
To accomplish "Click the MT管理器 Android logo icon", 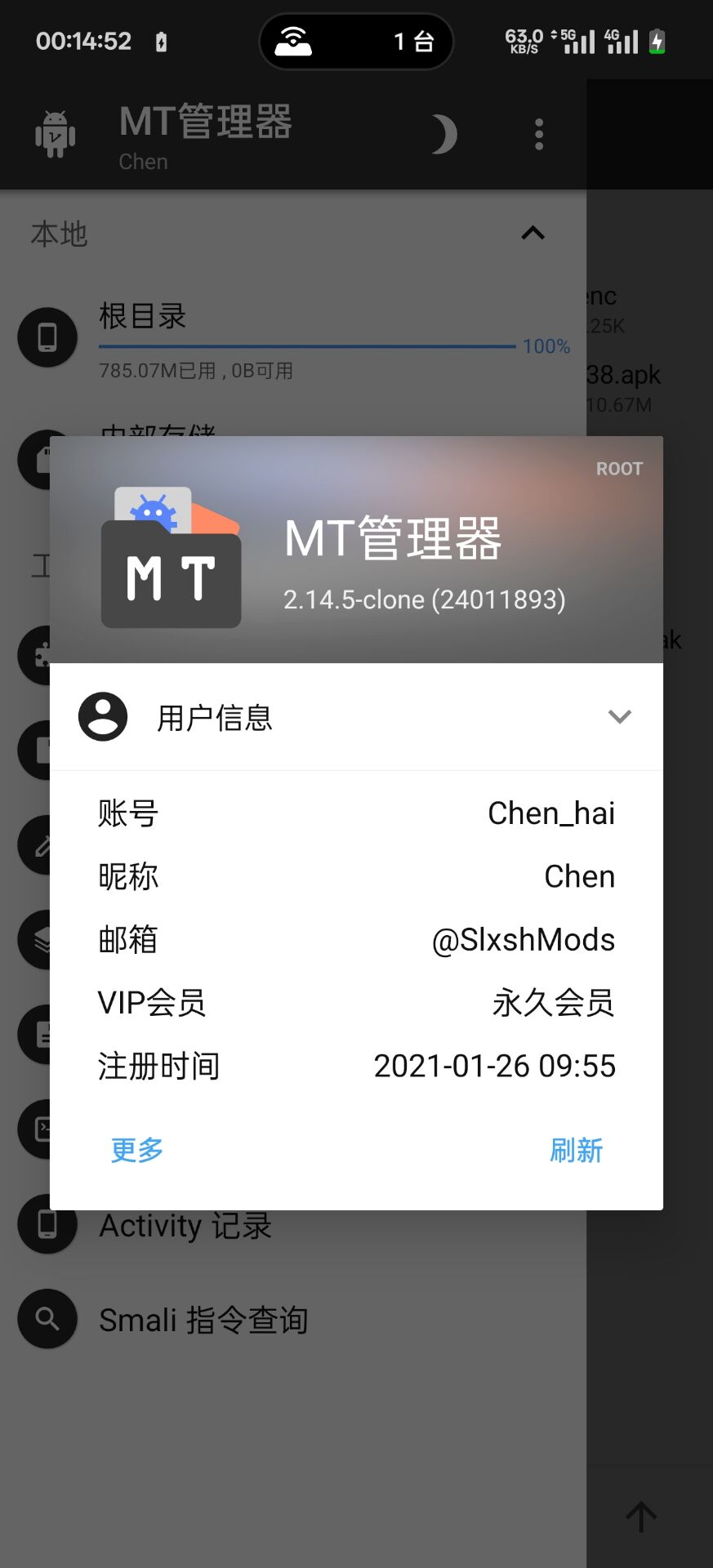I will click(x=54, y=133).
